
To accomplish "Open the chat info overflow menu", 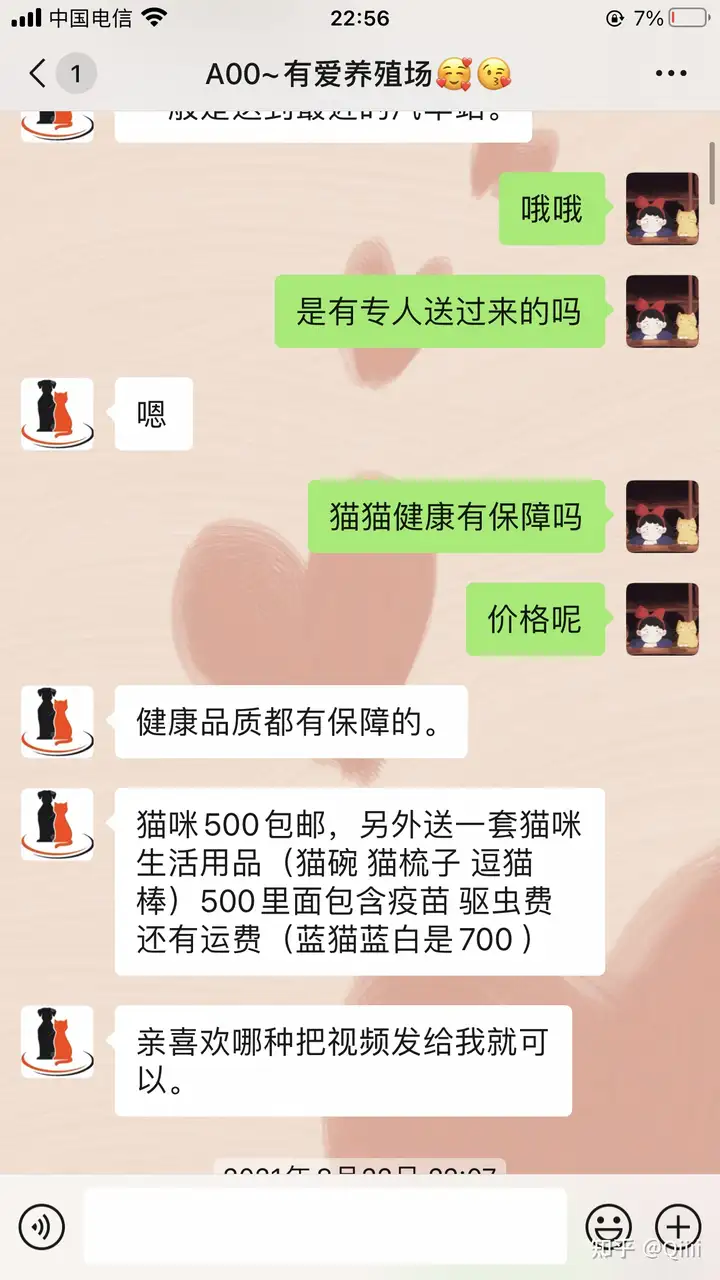I will point(670,73).
